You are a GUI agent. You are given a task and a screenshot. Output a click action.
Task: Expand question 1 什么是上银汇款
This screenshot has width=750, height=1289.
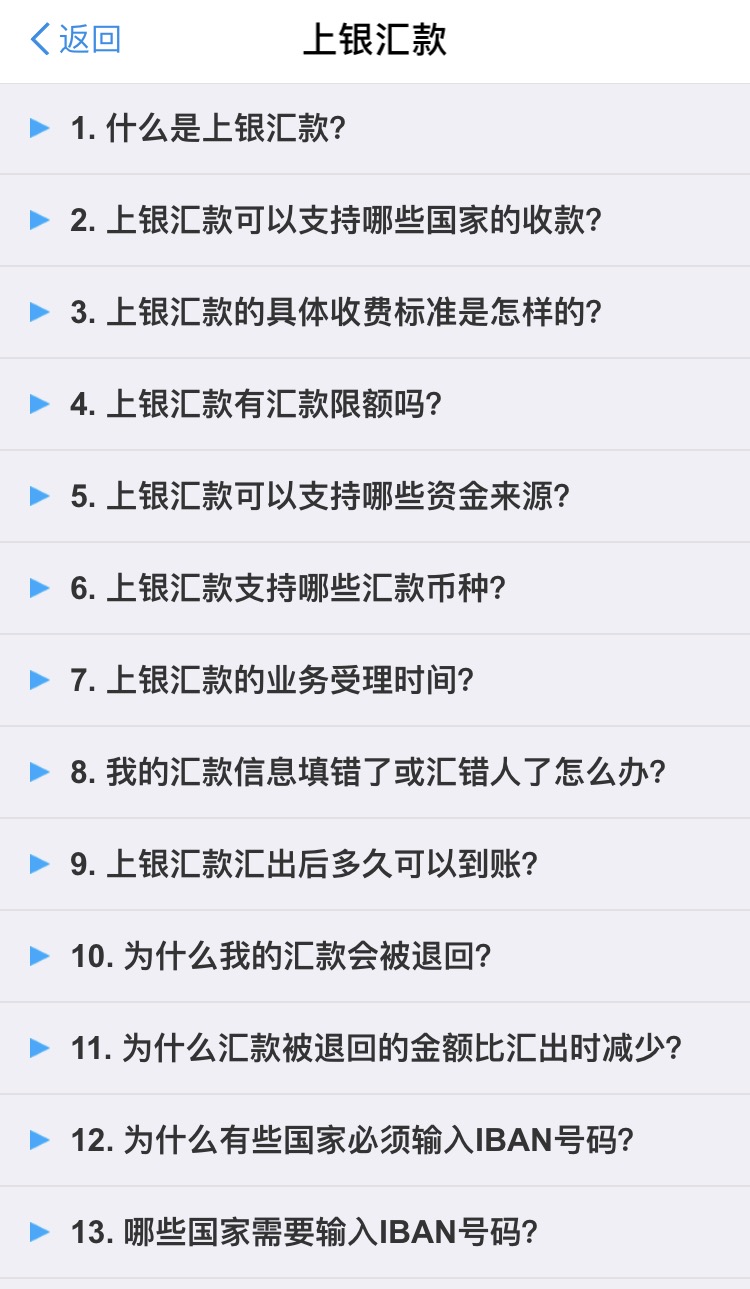(375, 129)
